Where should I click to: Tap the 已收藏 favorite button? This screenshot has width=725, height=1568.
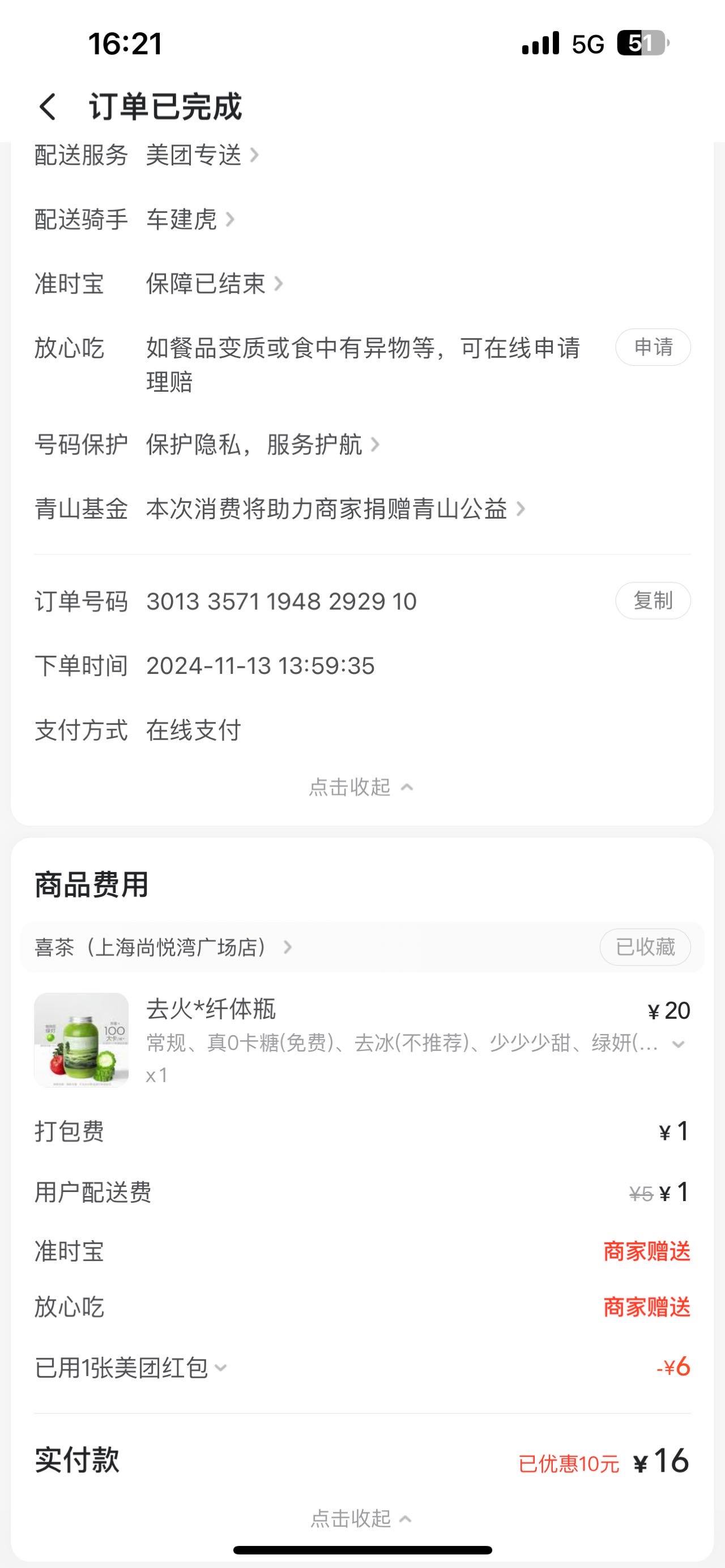tap(645, 947)
